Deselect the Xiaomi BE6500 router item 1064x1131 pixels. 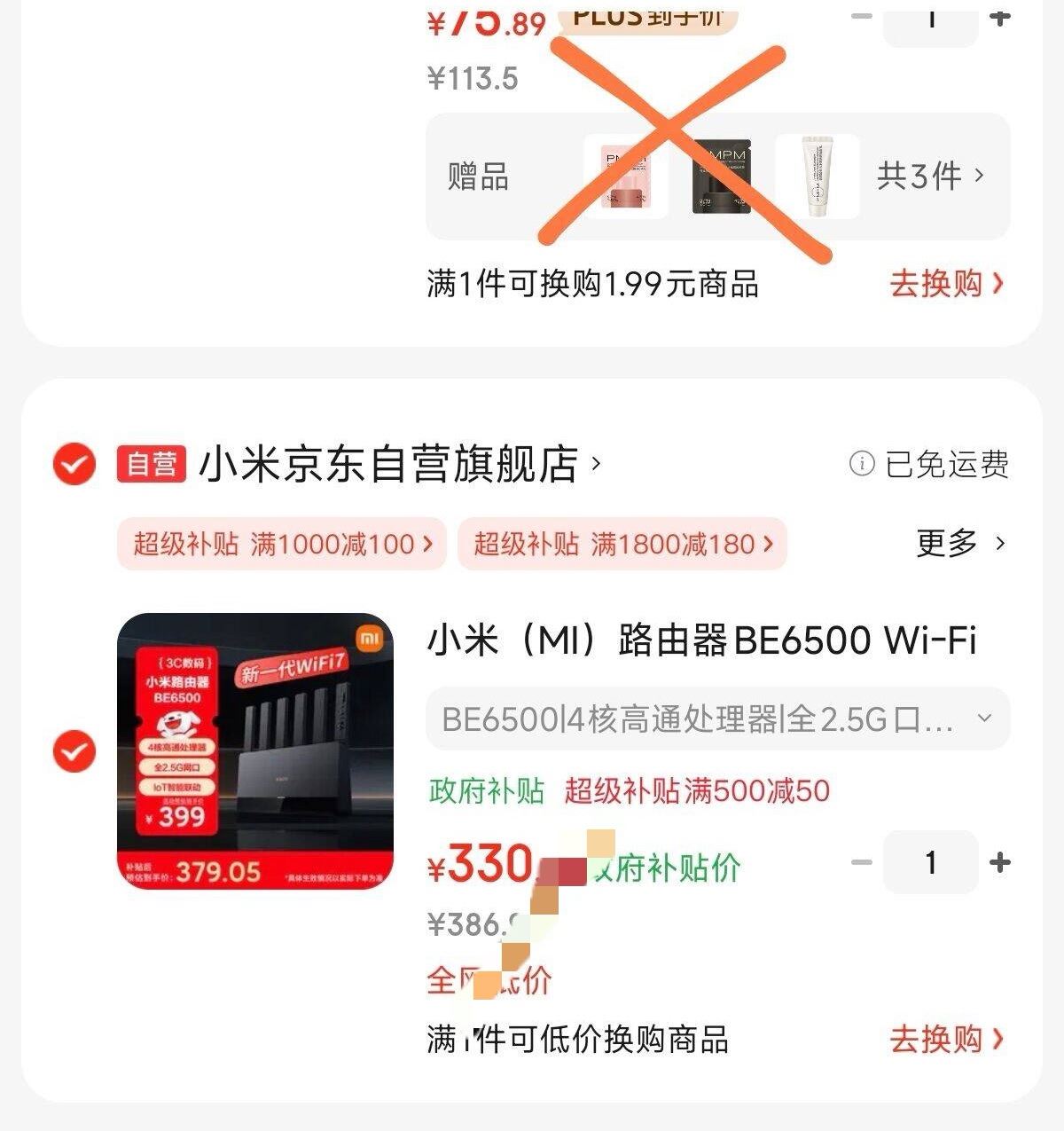[x=74, y=751]
